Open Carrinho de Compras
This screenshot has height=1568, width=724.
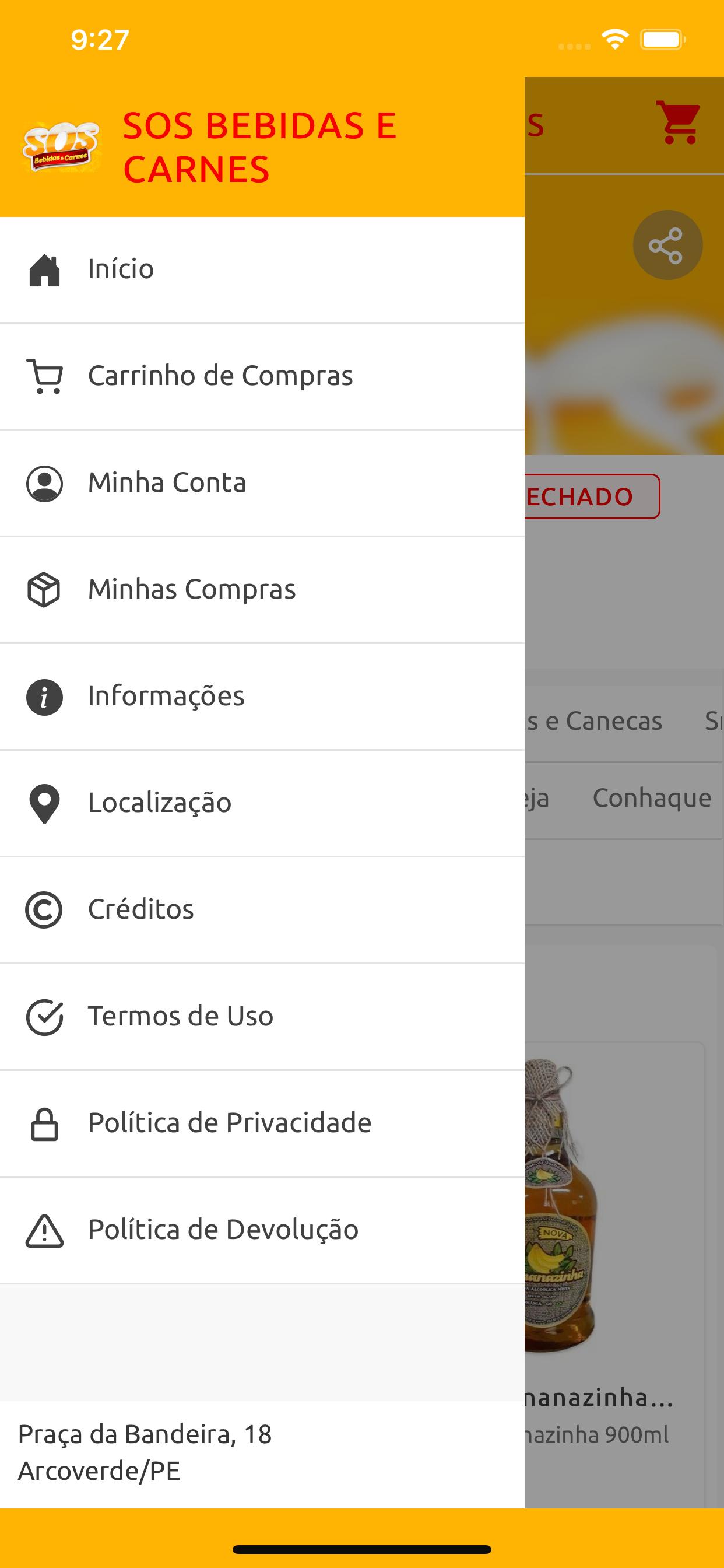coord(262,376)
